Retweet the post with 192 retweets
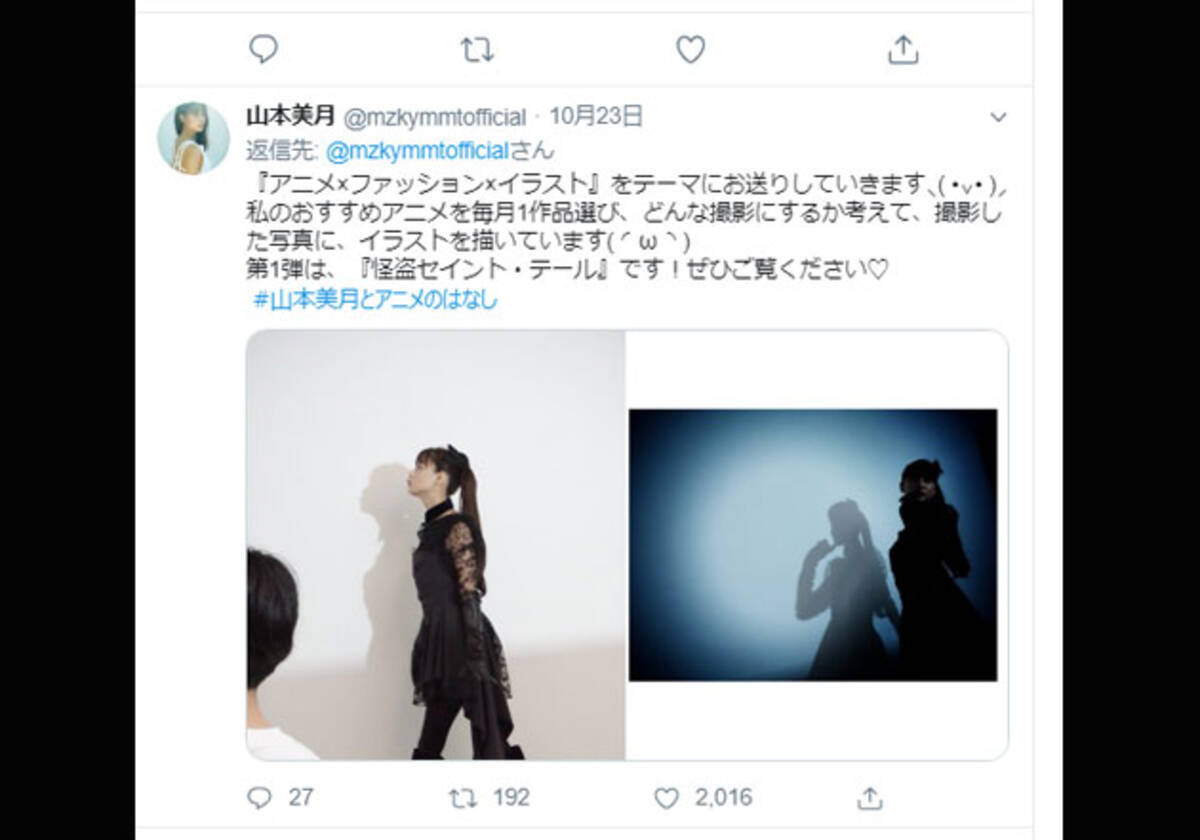The height and width of the screenshot is (840, 1200). click(464, 797)
